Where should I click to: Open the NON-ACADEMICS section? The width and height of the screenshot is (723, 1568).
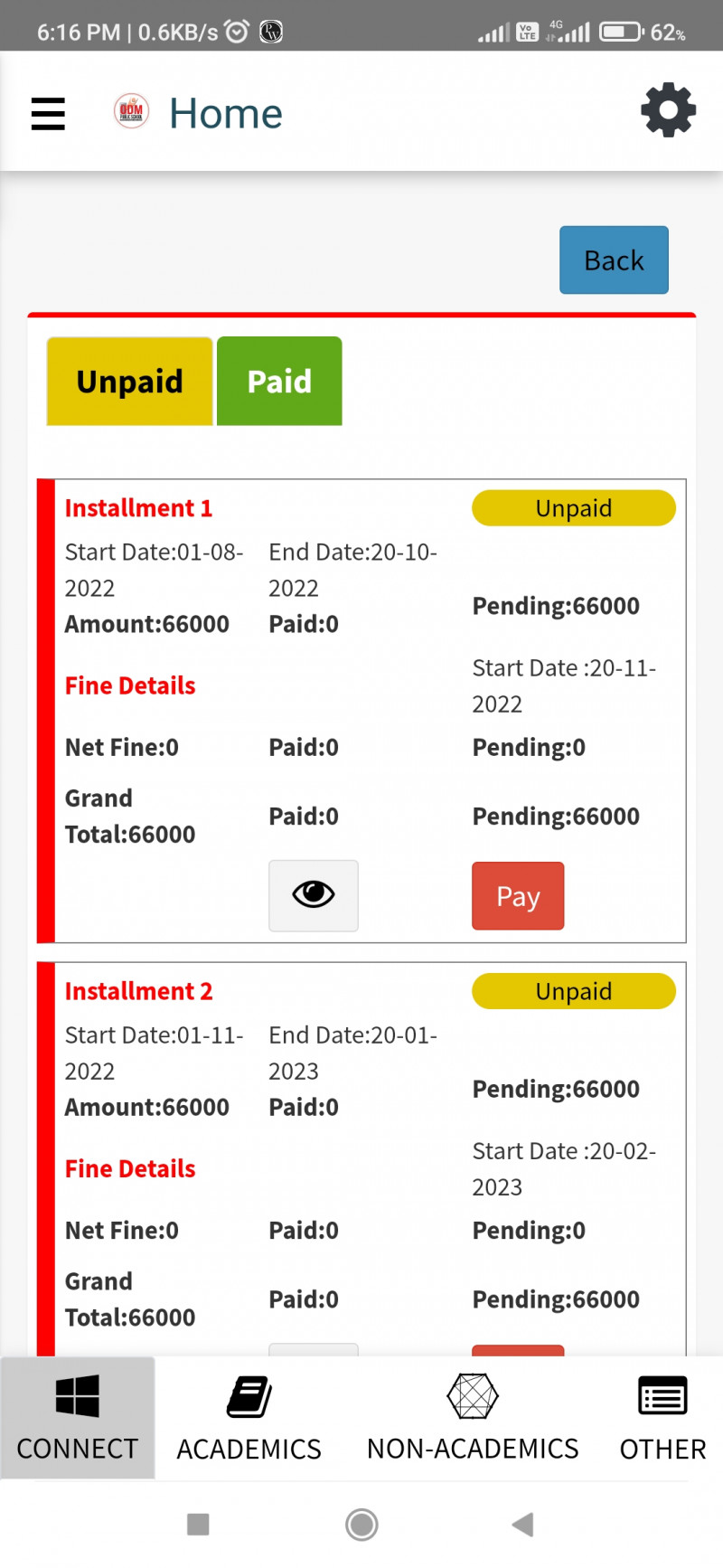(x=473, y=1418)
